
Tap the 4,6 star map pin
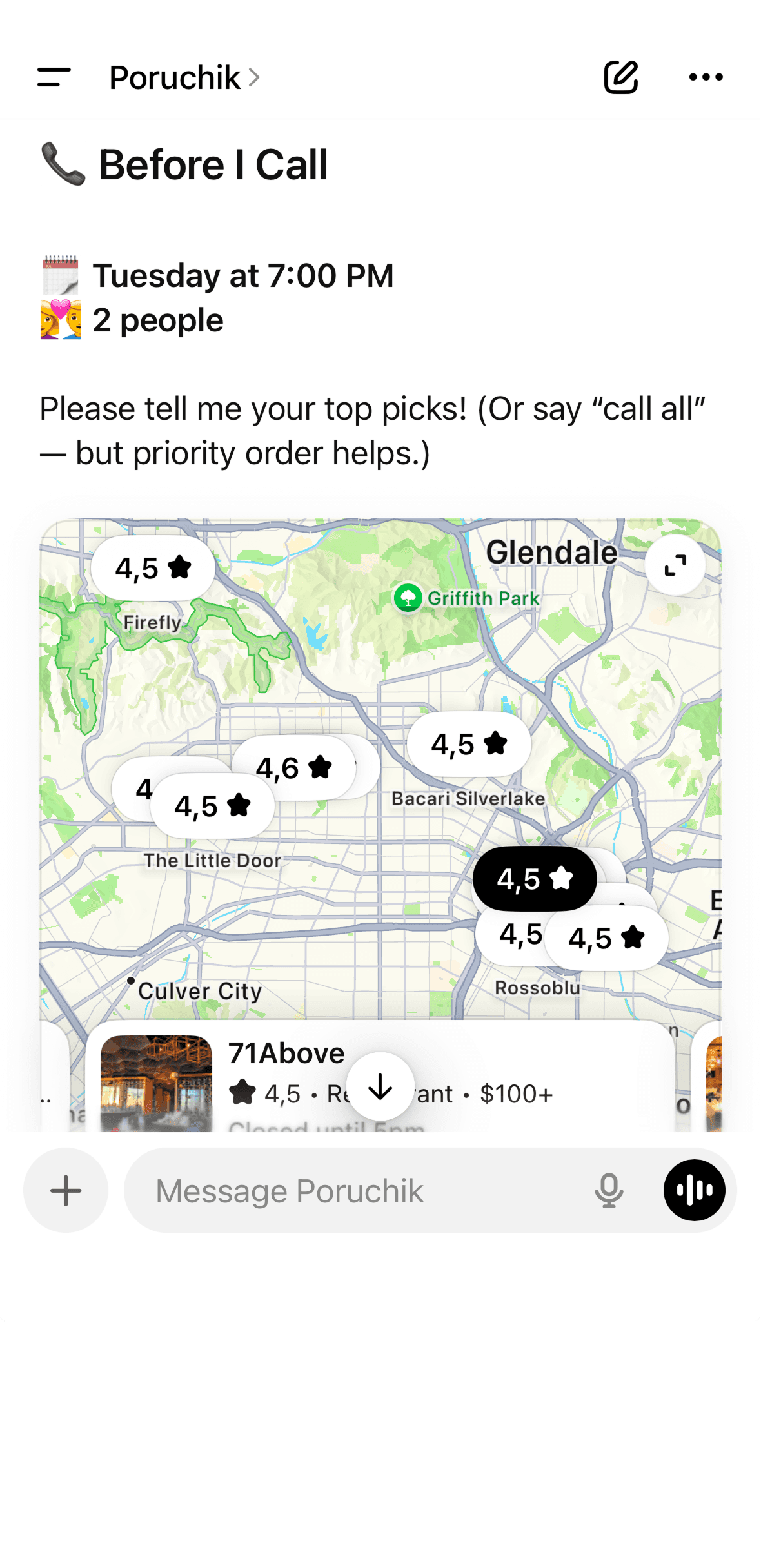(293, 768)
